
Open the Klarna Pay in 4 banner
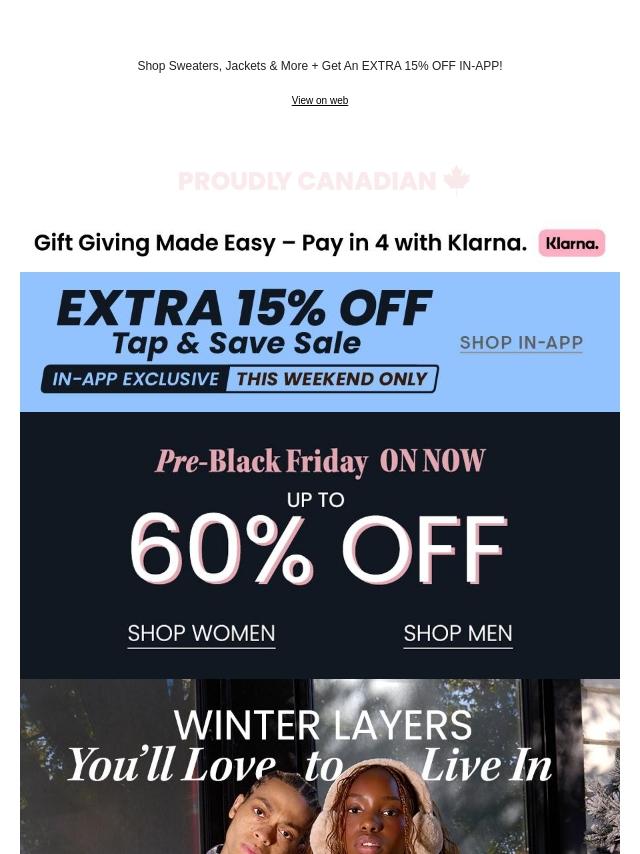(319, 243)
